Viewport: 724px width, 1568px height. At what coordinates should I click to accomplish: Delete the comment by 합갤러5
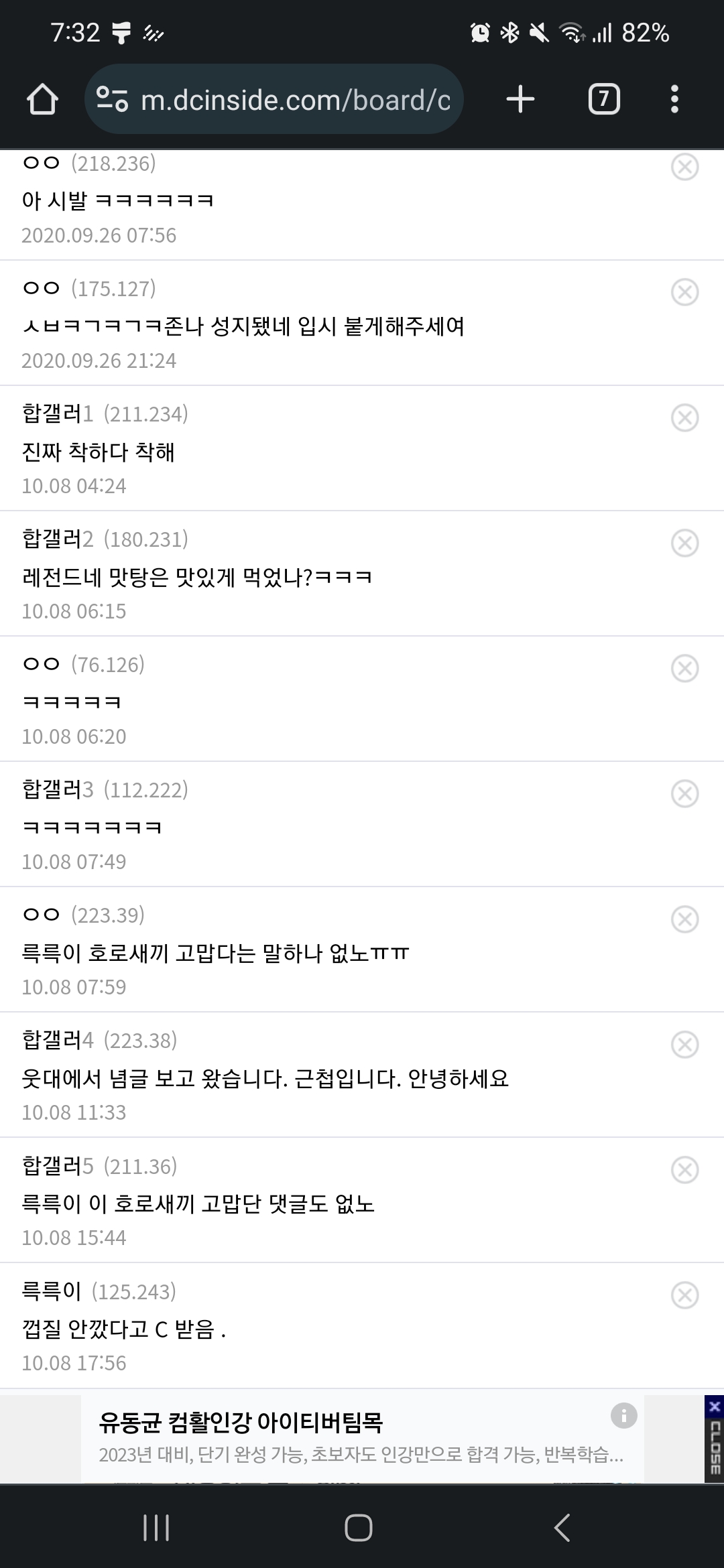[x=684, y=1170]
